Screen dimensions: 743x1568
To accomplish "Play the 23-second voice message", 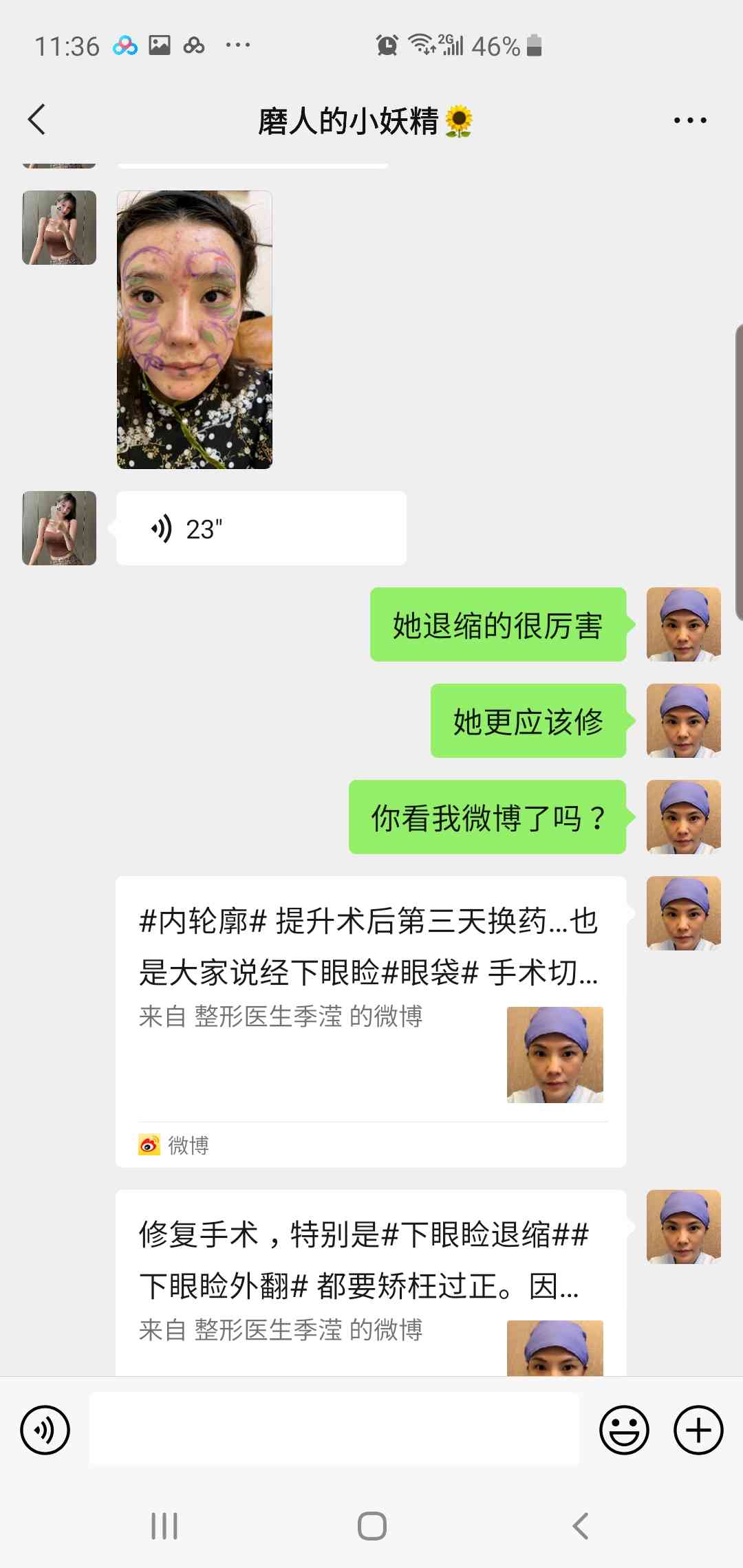I will click(261, 528).
